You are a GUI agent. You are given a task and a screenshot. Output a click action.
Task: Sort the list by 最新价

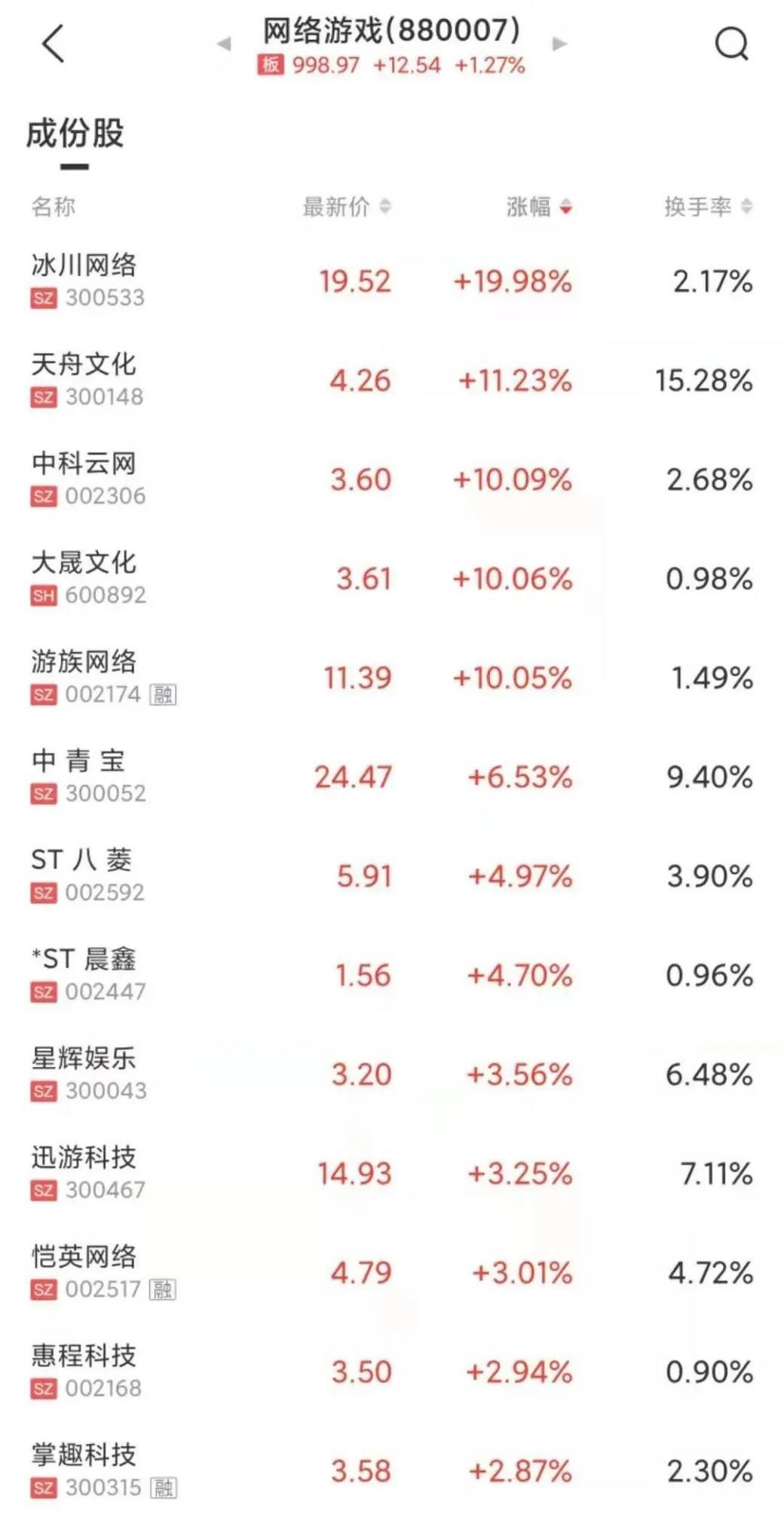(347, 206)
